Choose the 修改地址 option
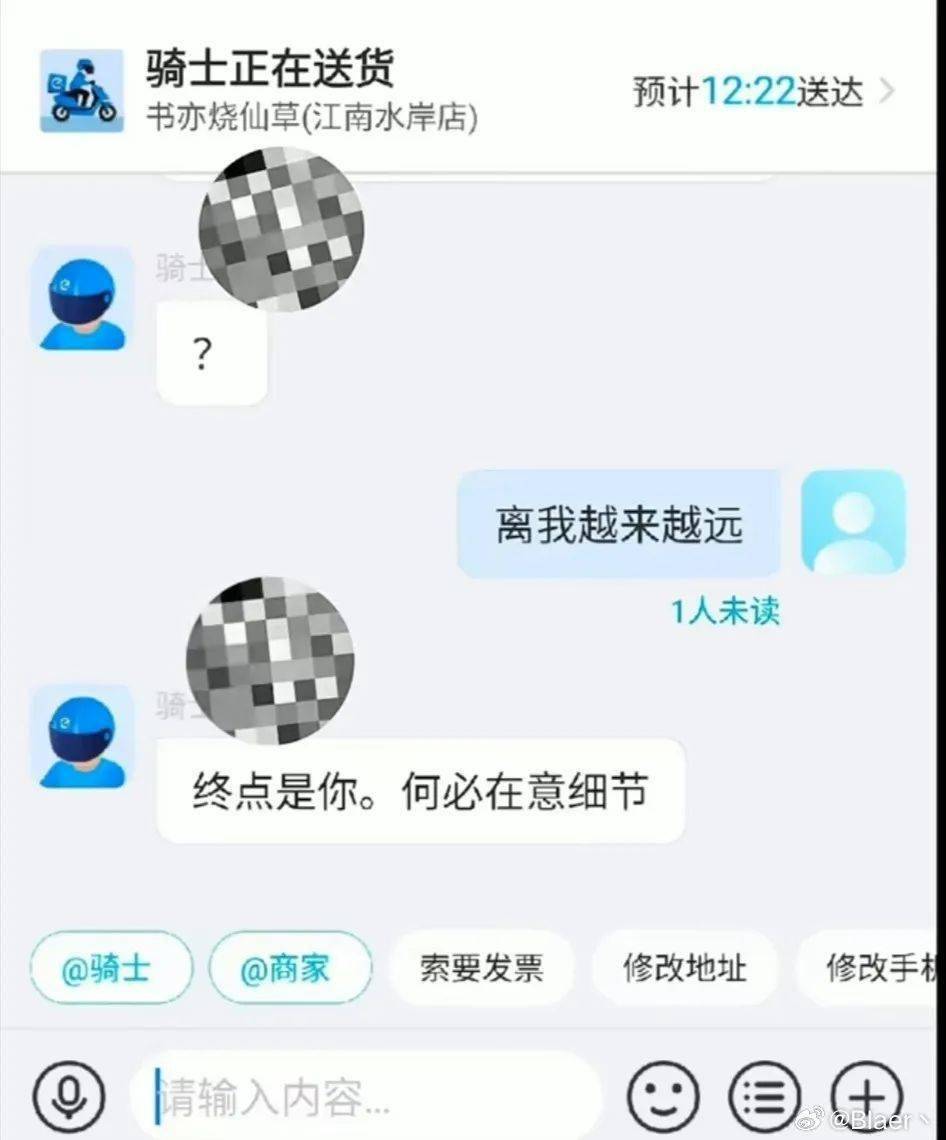Screen dimensions: 946x1140 point(684,967)
